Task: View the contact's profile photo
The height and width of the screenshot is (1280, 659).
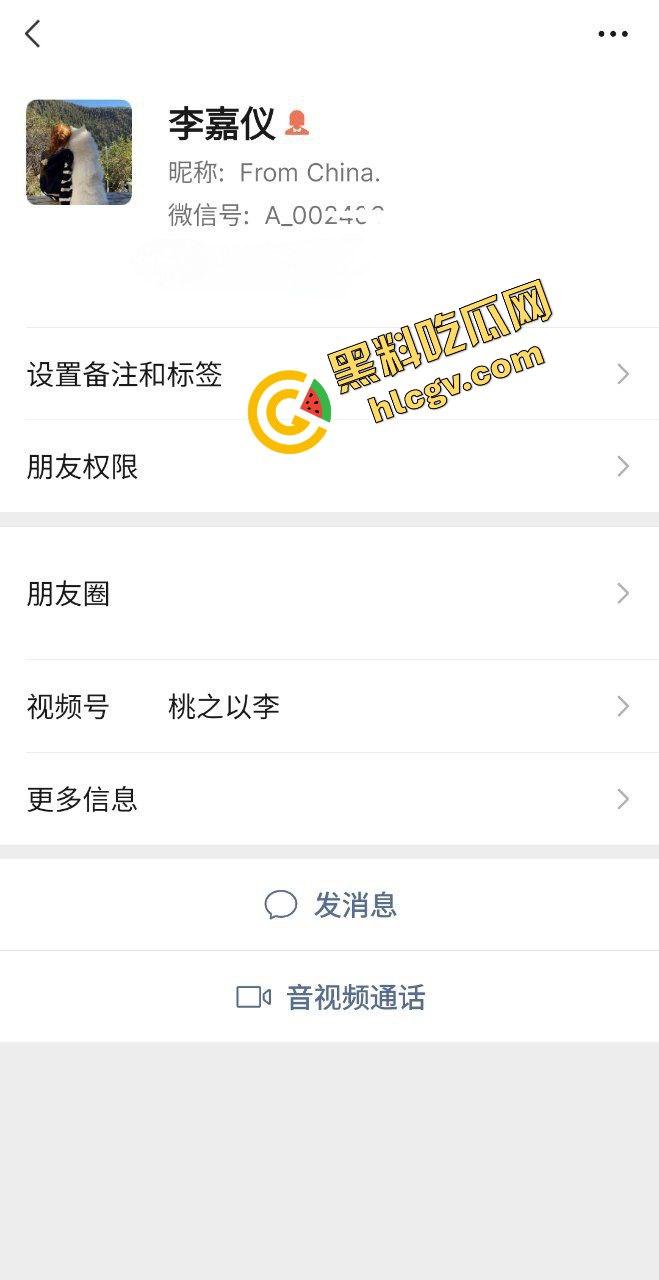Action: (79, 152)
